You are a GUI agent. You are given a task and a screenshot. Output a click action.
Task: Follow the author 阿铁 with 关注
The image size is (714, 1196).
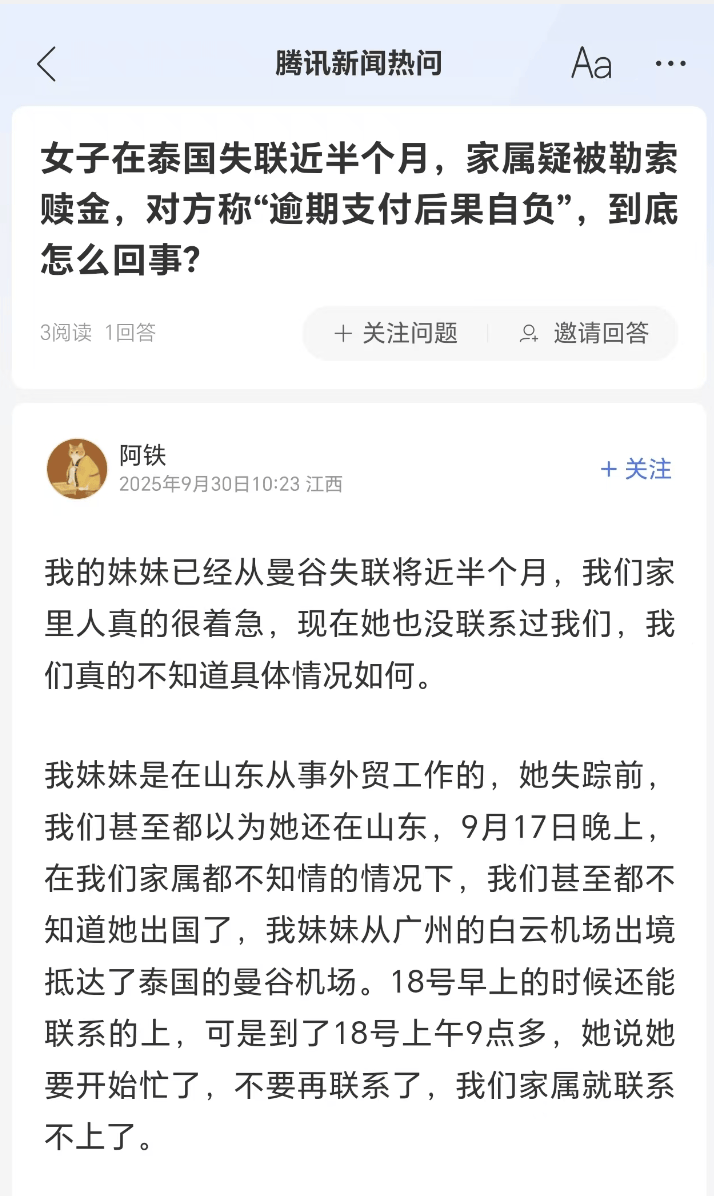(636, 469)
